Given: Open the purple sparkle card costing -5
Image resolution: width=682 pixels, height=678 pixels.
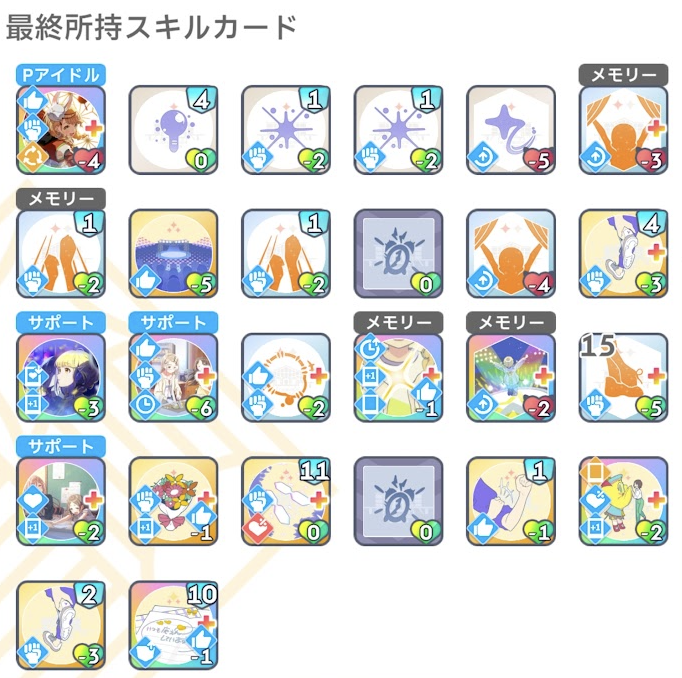Looking at the screenshot, I should click(511, 130).
